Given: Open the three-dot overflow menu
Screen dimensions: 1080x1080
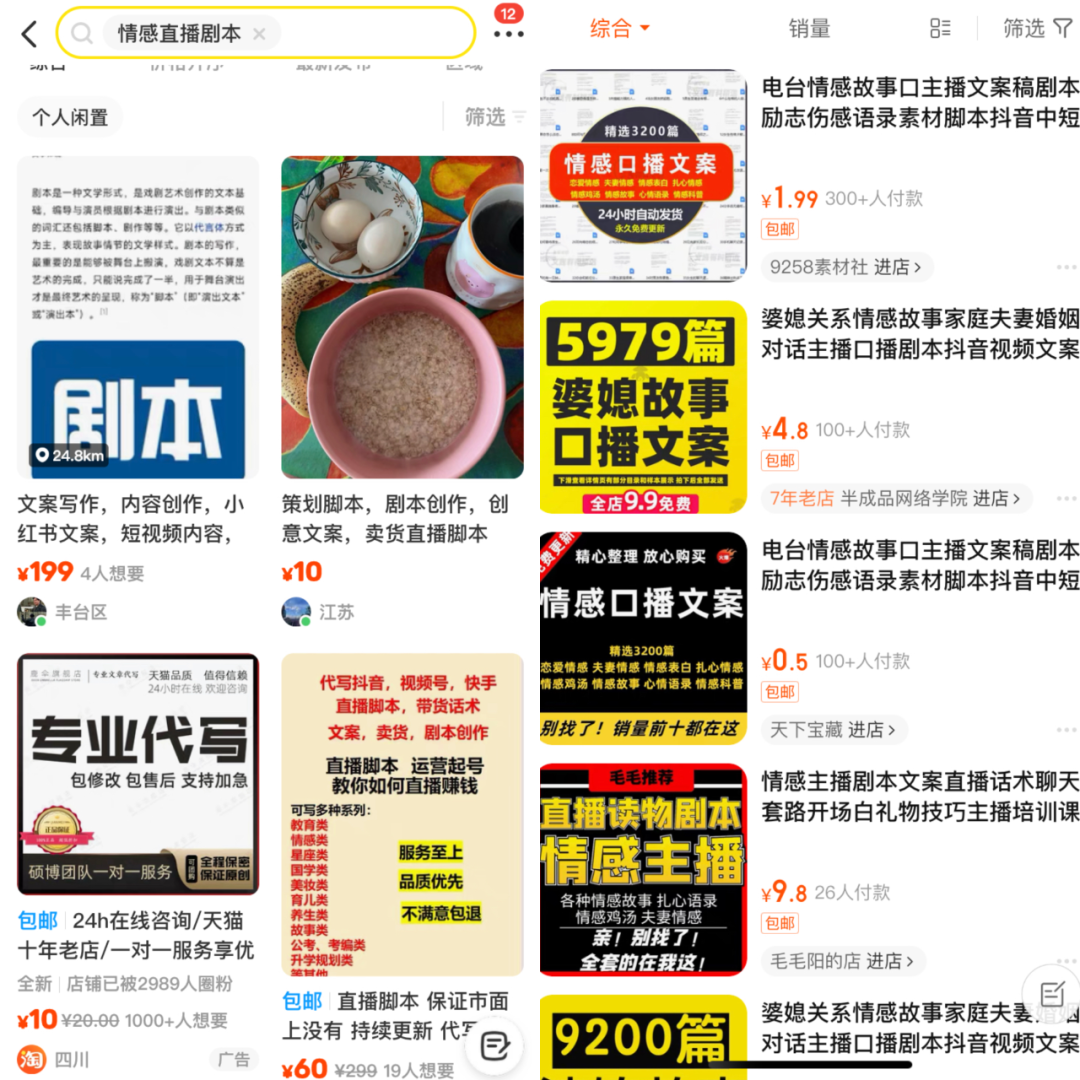Looking at the screenshot, I should (x=508, y=34).
